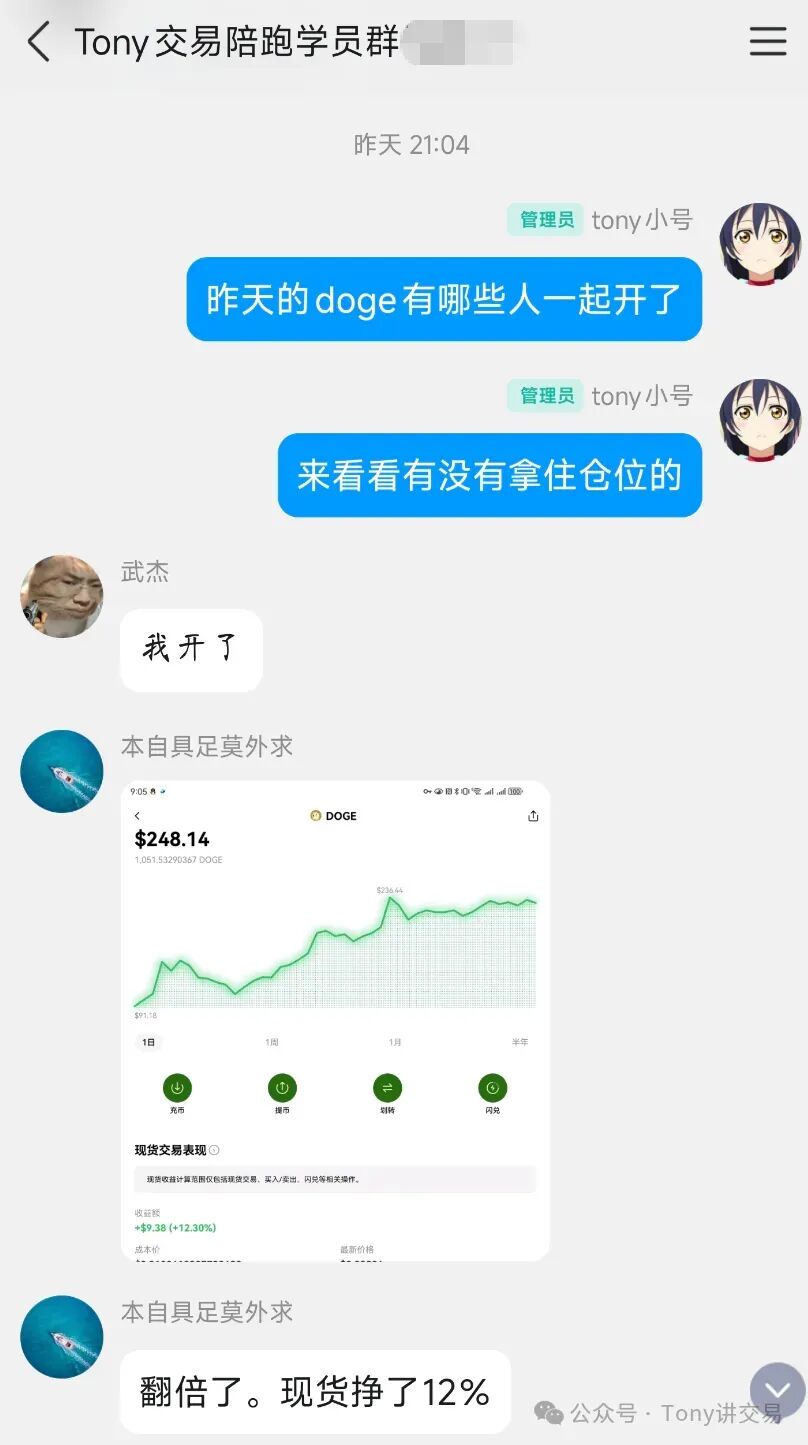Tap the scroll-to-bottom arrow
Image resolution: width=808 pixels, height=1445 pixels.
tap(777, 1392)
